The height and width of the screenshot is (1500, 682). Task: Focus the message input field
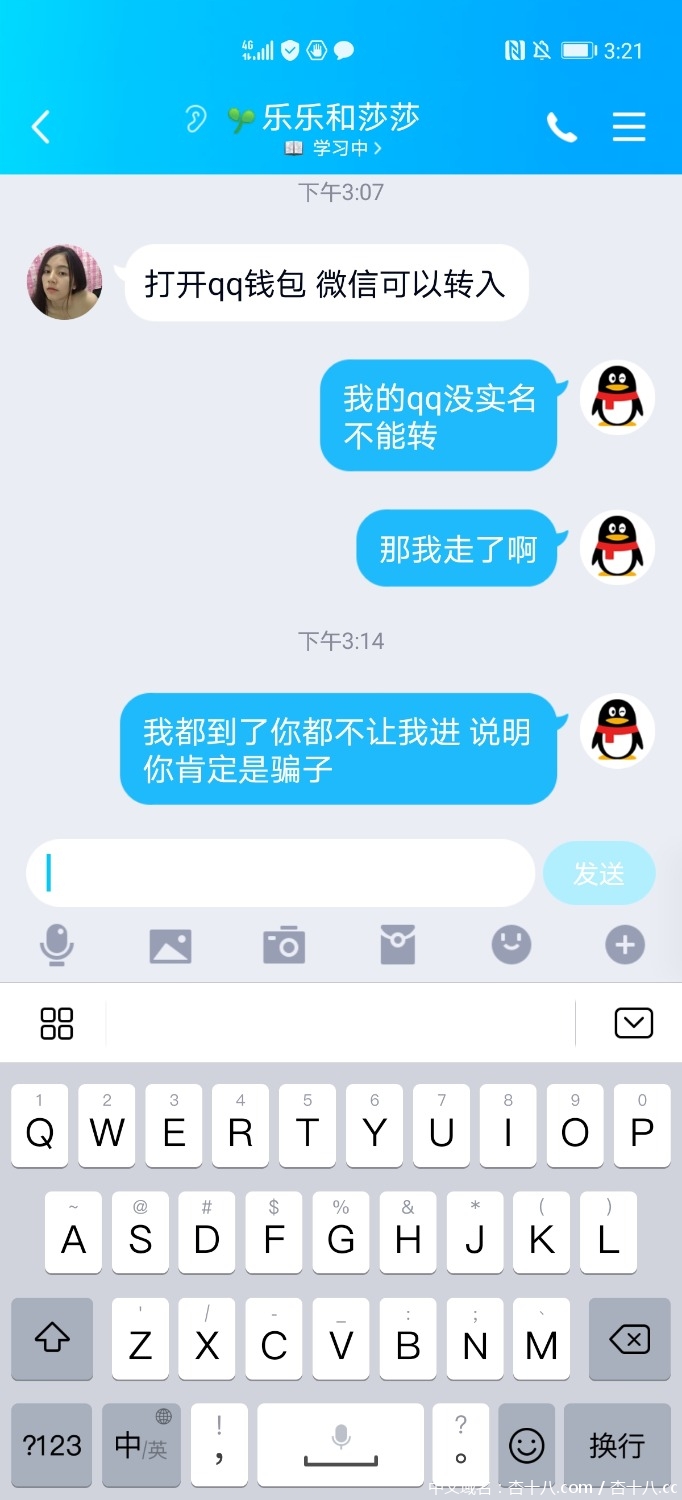click(280, 873)
